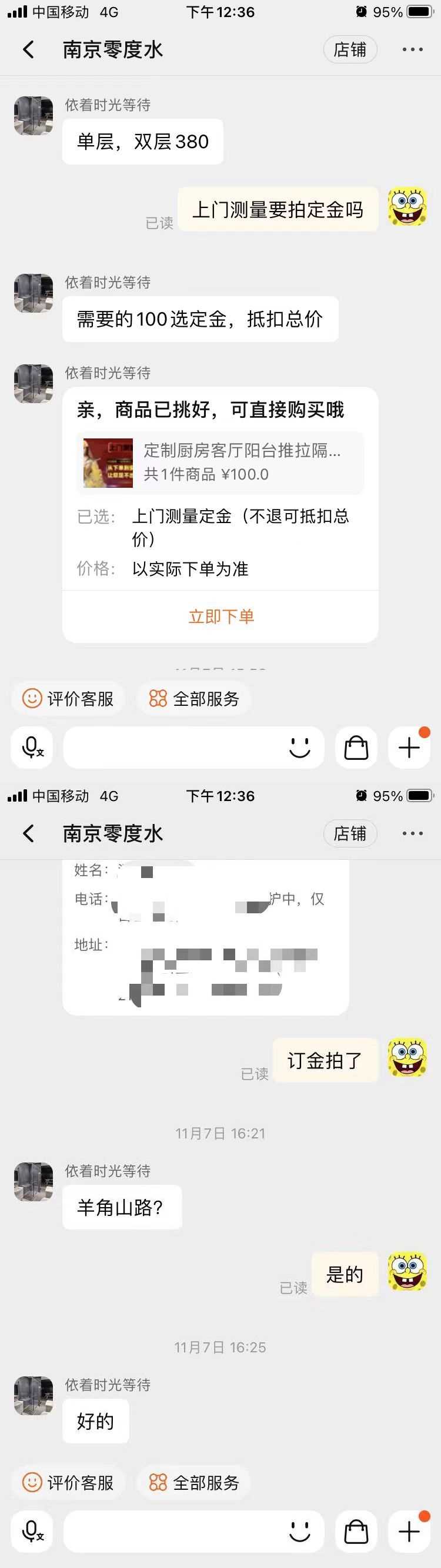The height and width of the screenshot is (1568, 441).
Task: Tap the 立即下单 order button
Action: [220, 617]
